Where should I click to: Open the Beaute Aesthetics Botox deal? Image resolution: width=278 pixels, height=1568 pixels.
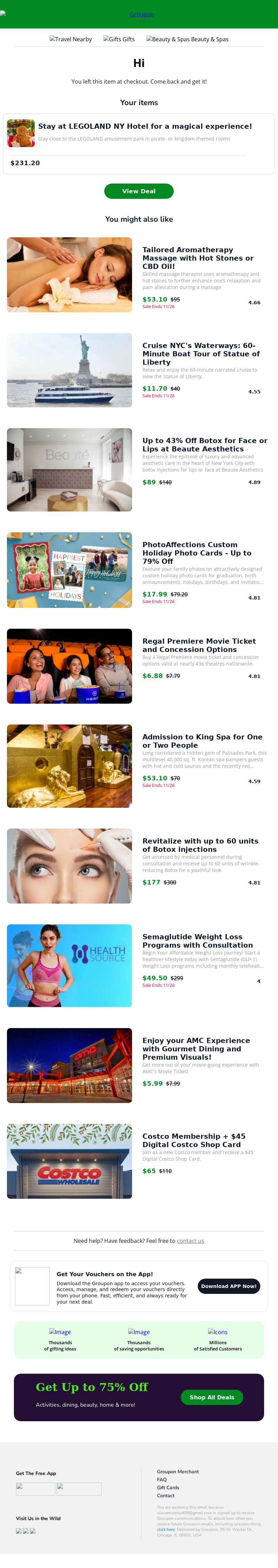(205, 444)
